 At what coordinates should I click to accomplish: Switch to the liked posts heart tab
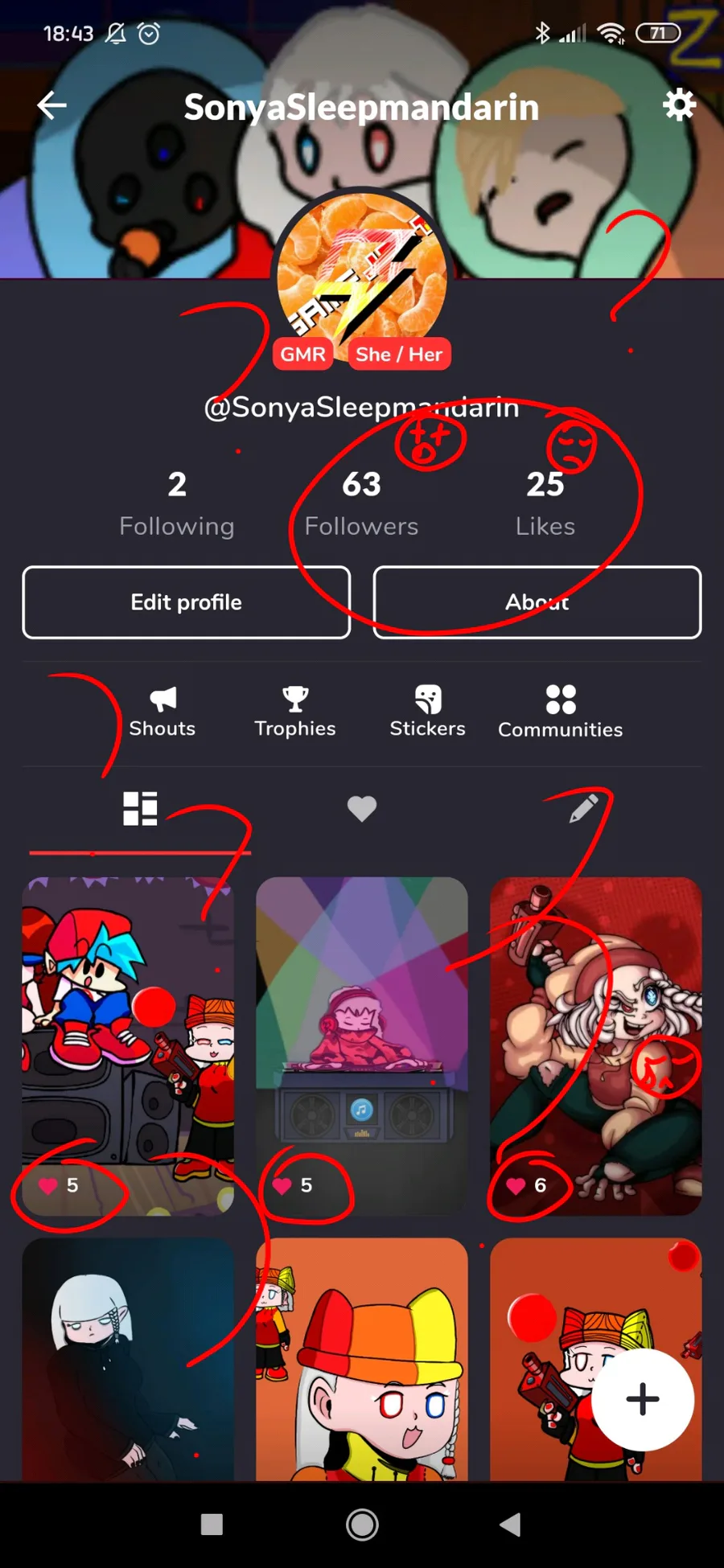(x=362, y=808)
